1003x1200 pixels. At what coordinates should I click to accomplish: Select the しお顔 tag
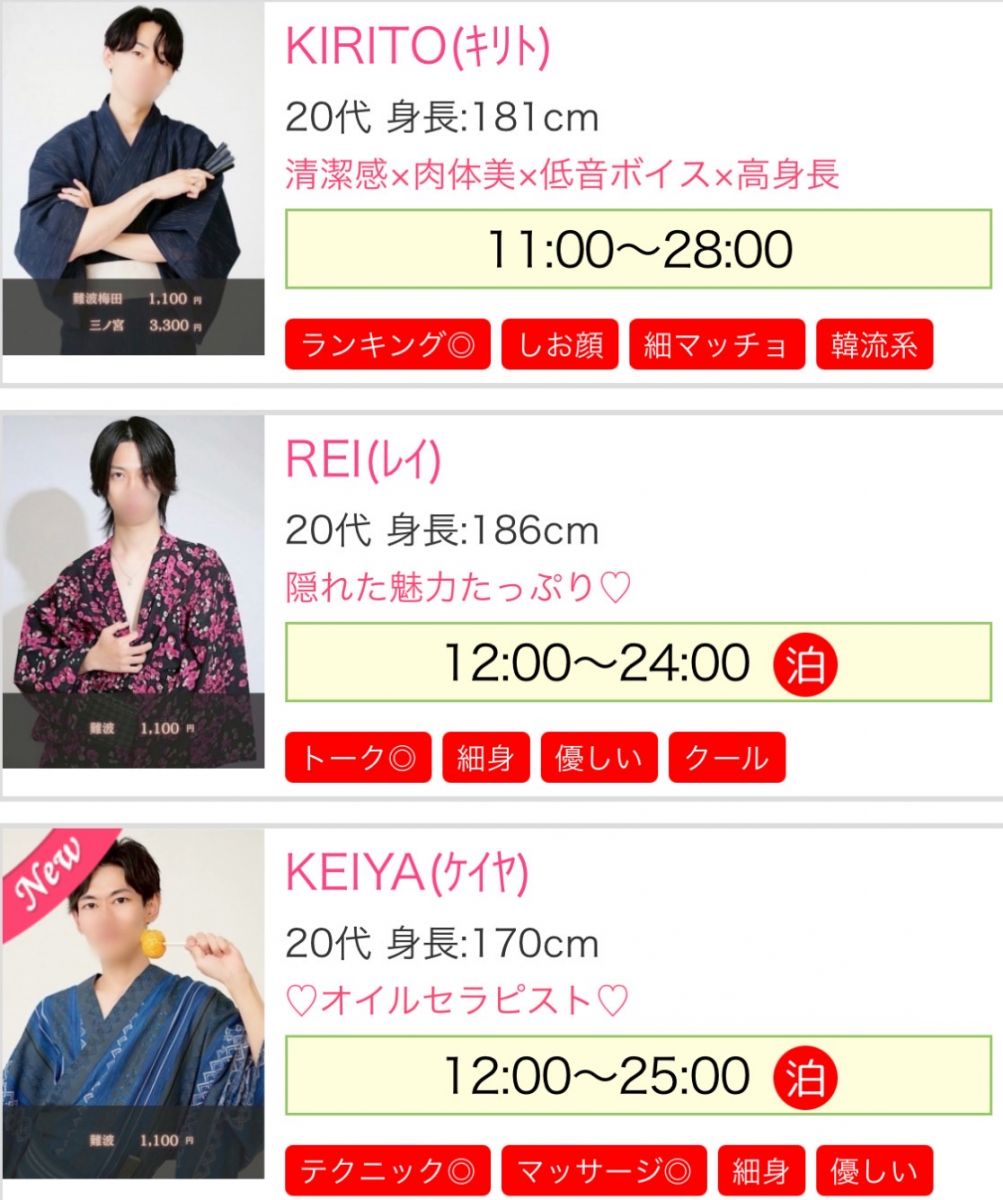point(560,345)
